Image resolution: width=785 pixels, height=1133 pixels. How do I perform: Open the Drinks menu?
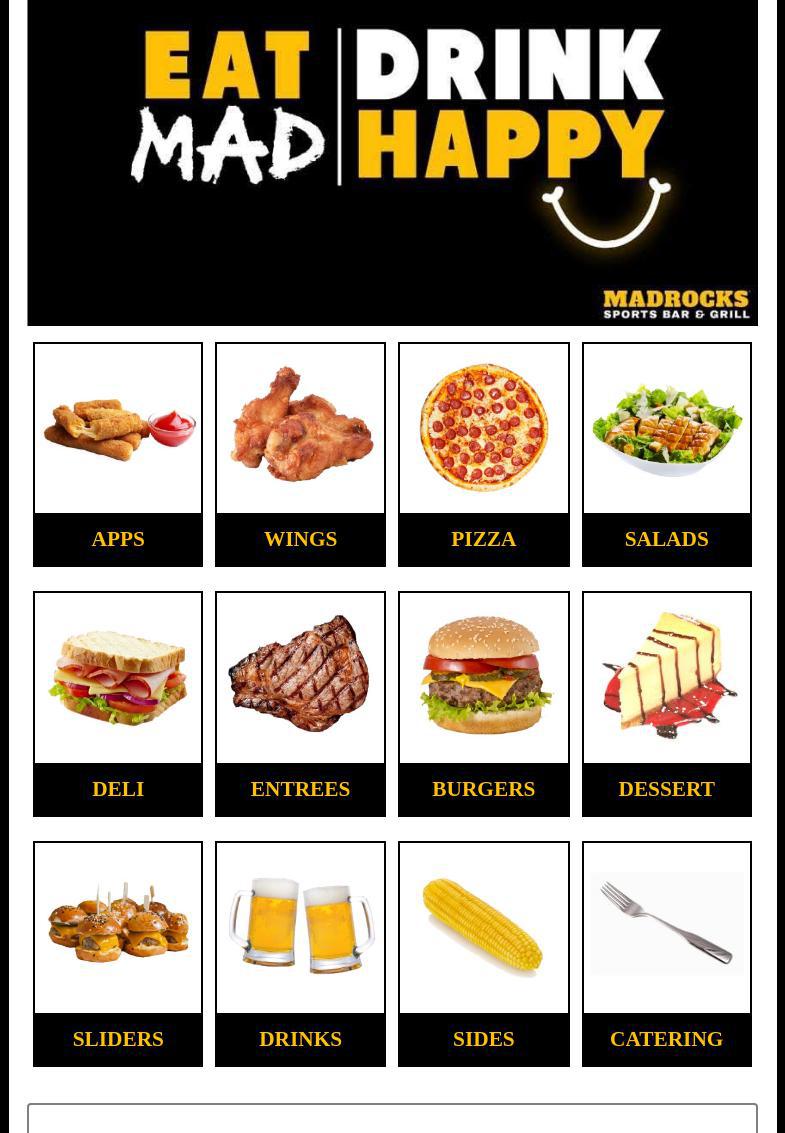[300, 954]
